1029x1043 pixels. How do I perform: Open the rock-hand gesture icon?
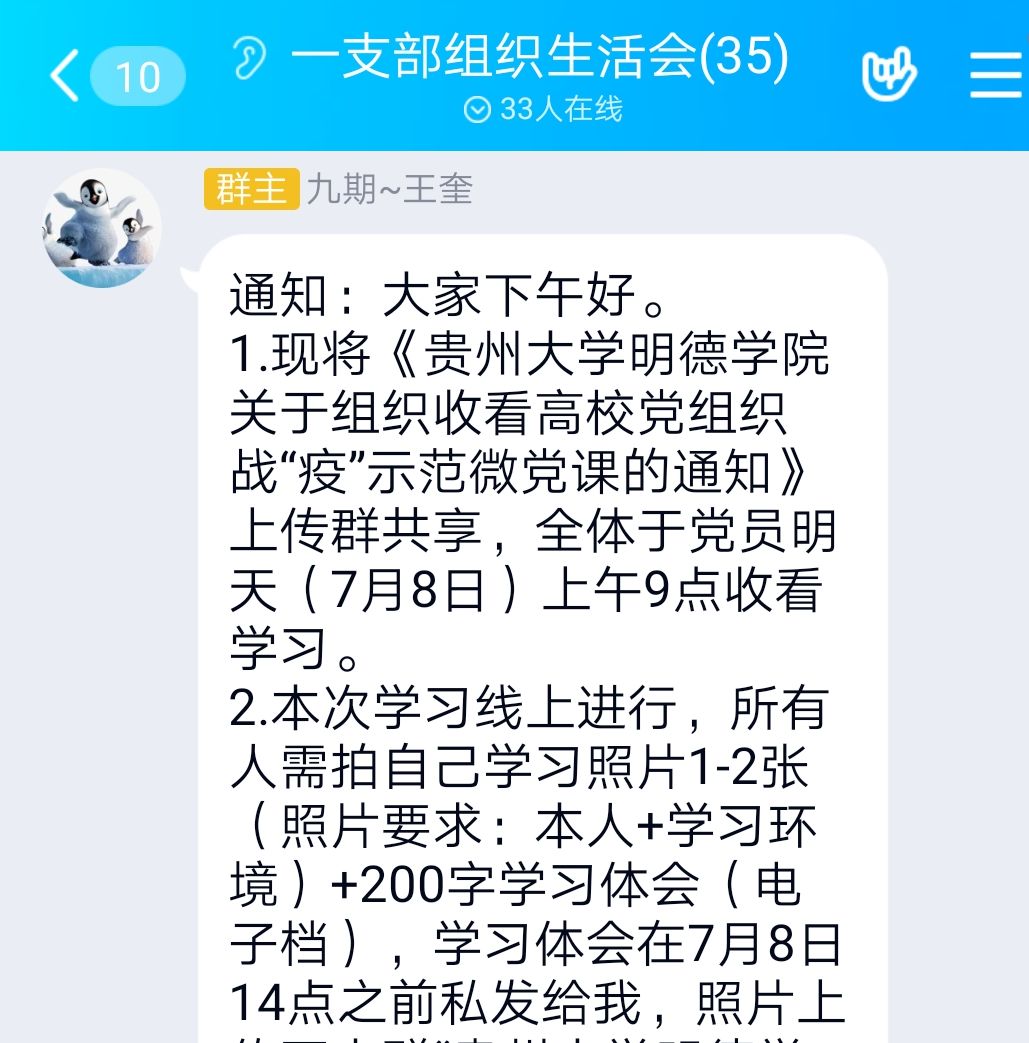point(889,75)
